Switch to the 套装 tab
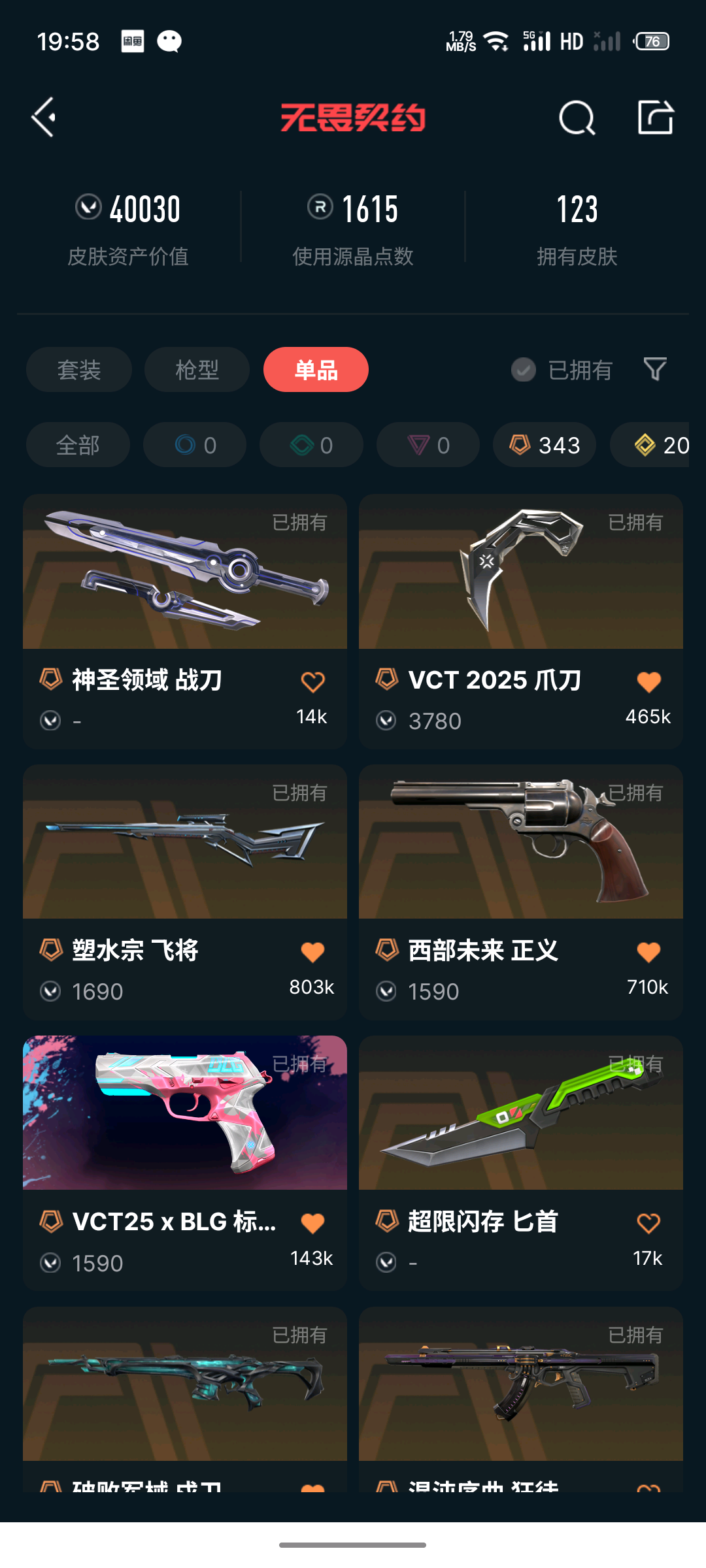706x1568 pixels. 79,370
